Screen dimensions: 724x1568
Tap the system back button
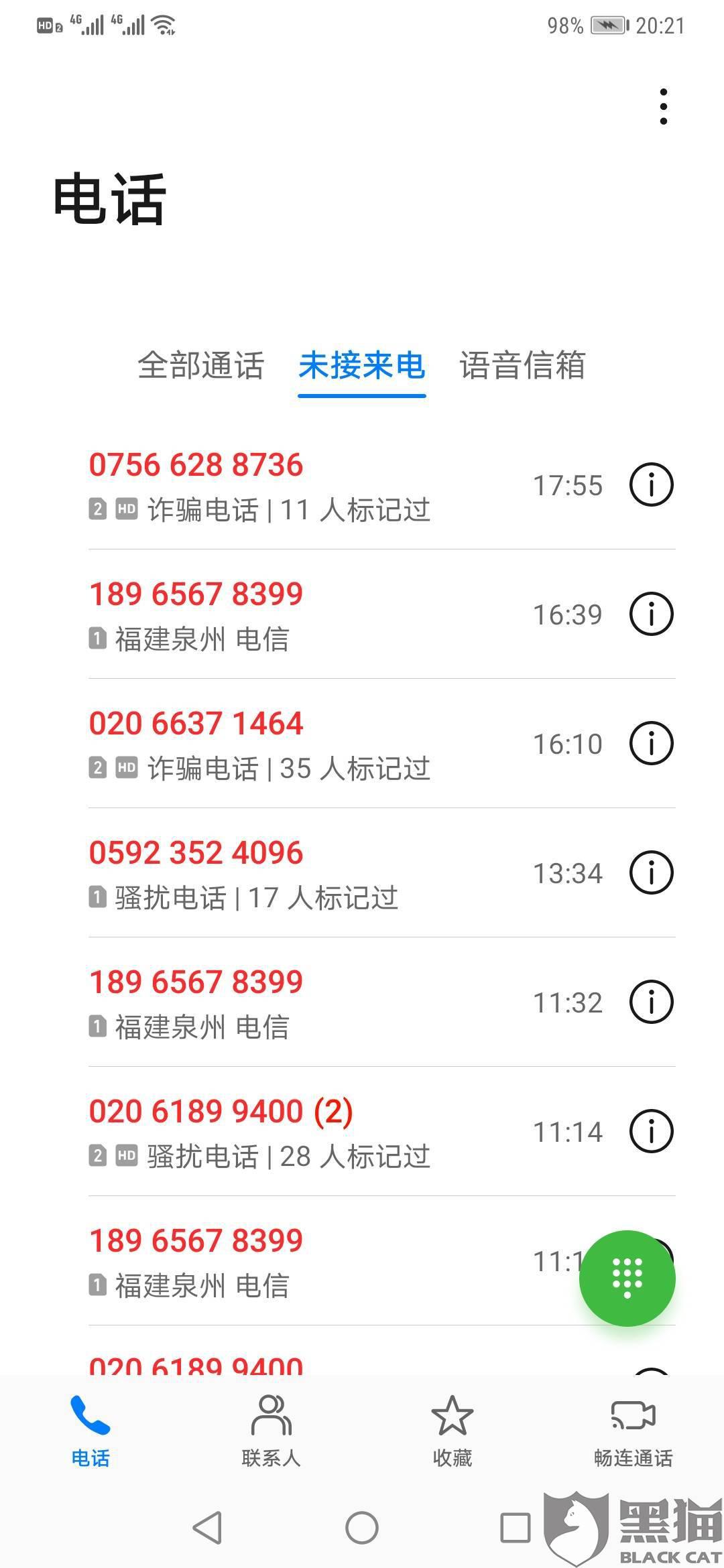click(x=207, y=1528)
